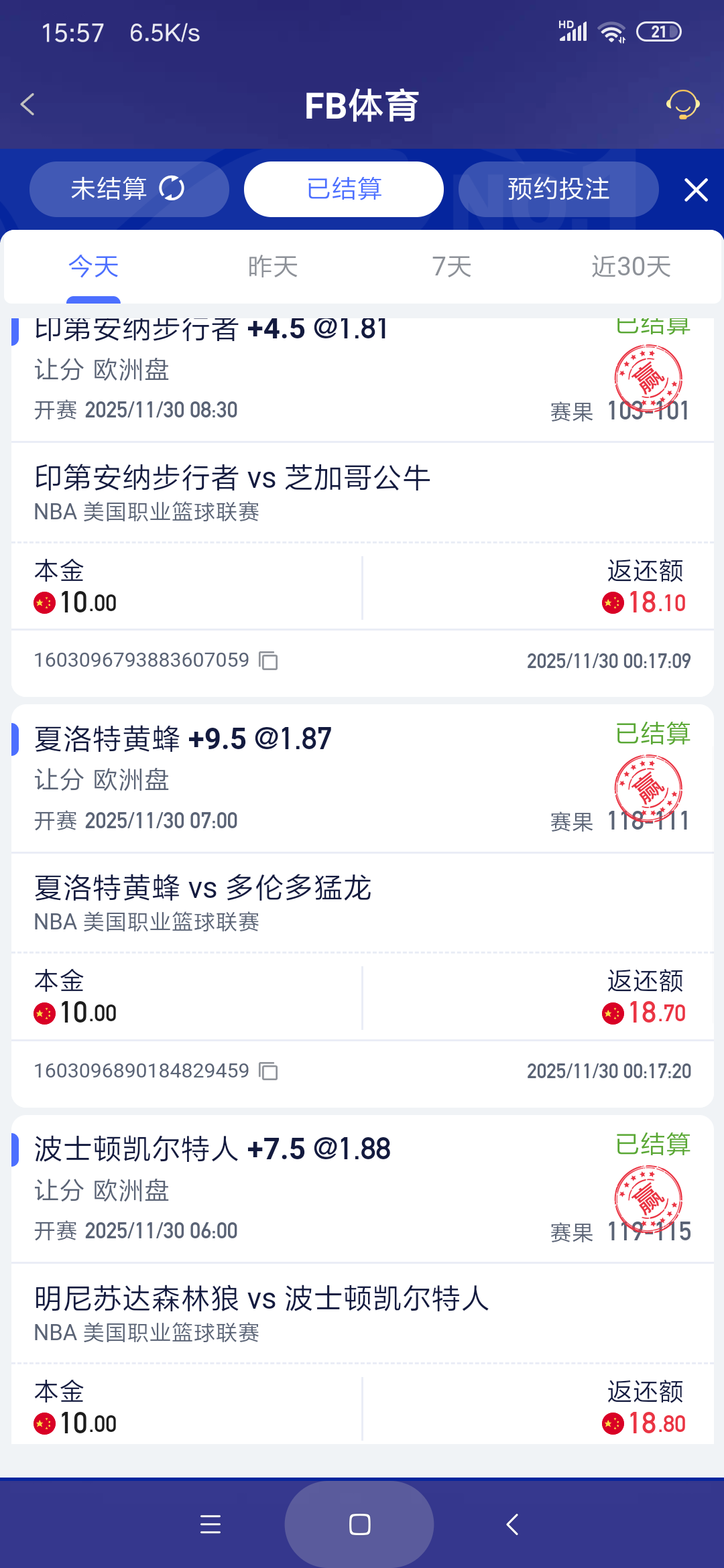Select the 今天 date filter
Viewport: 724px width, 1568px height.
[x=93, y=266]
